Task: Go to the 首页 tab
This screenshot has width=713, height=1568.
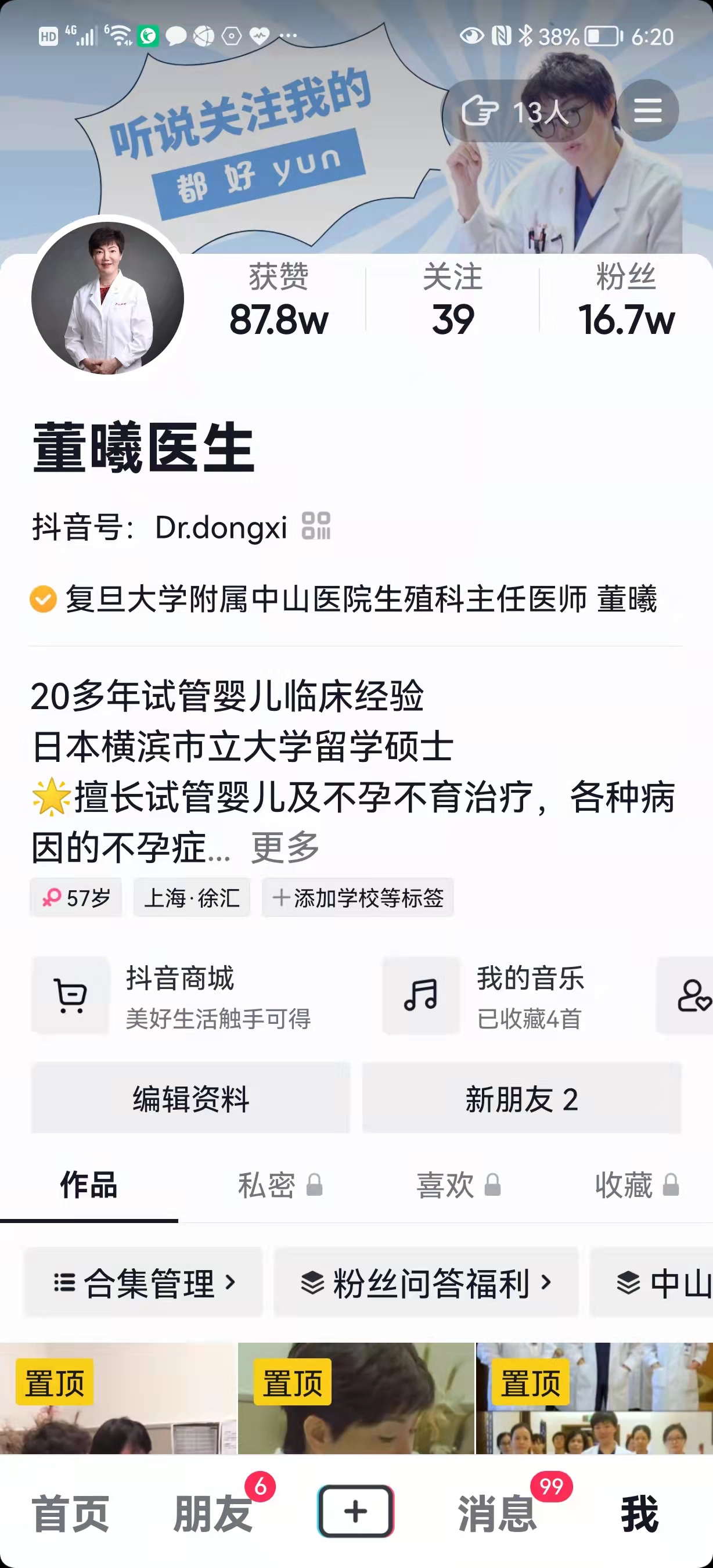Action: pos(70,1513)
